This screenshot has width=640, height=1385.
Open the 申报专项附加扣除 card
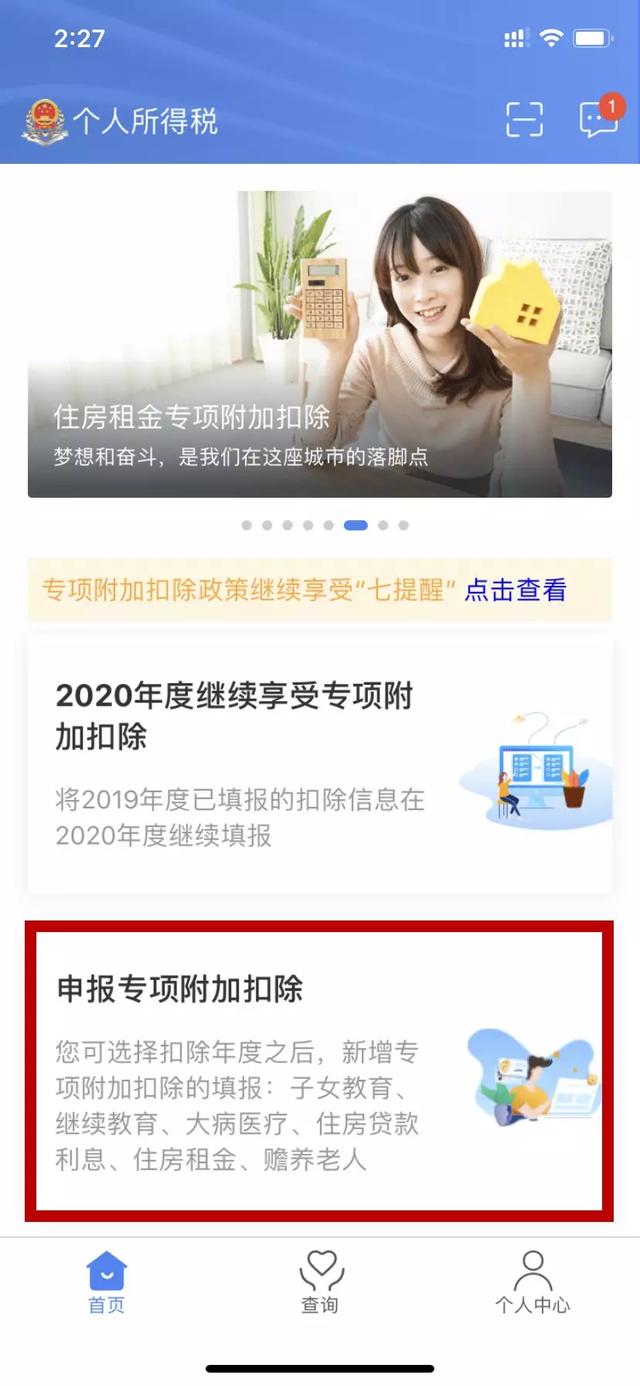point(320,1071)
